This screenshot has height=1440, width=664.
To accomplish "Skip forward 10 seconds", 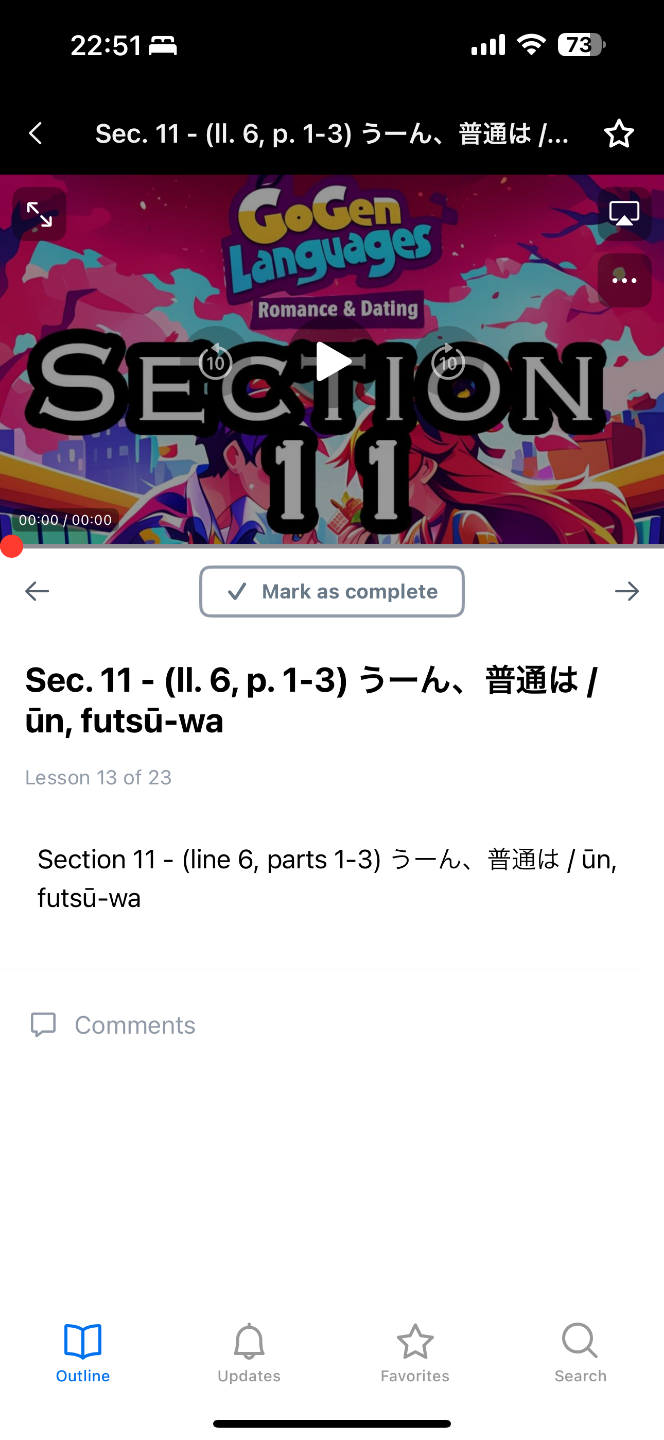I will tap(448, 361).
